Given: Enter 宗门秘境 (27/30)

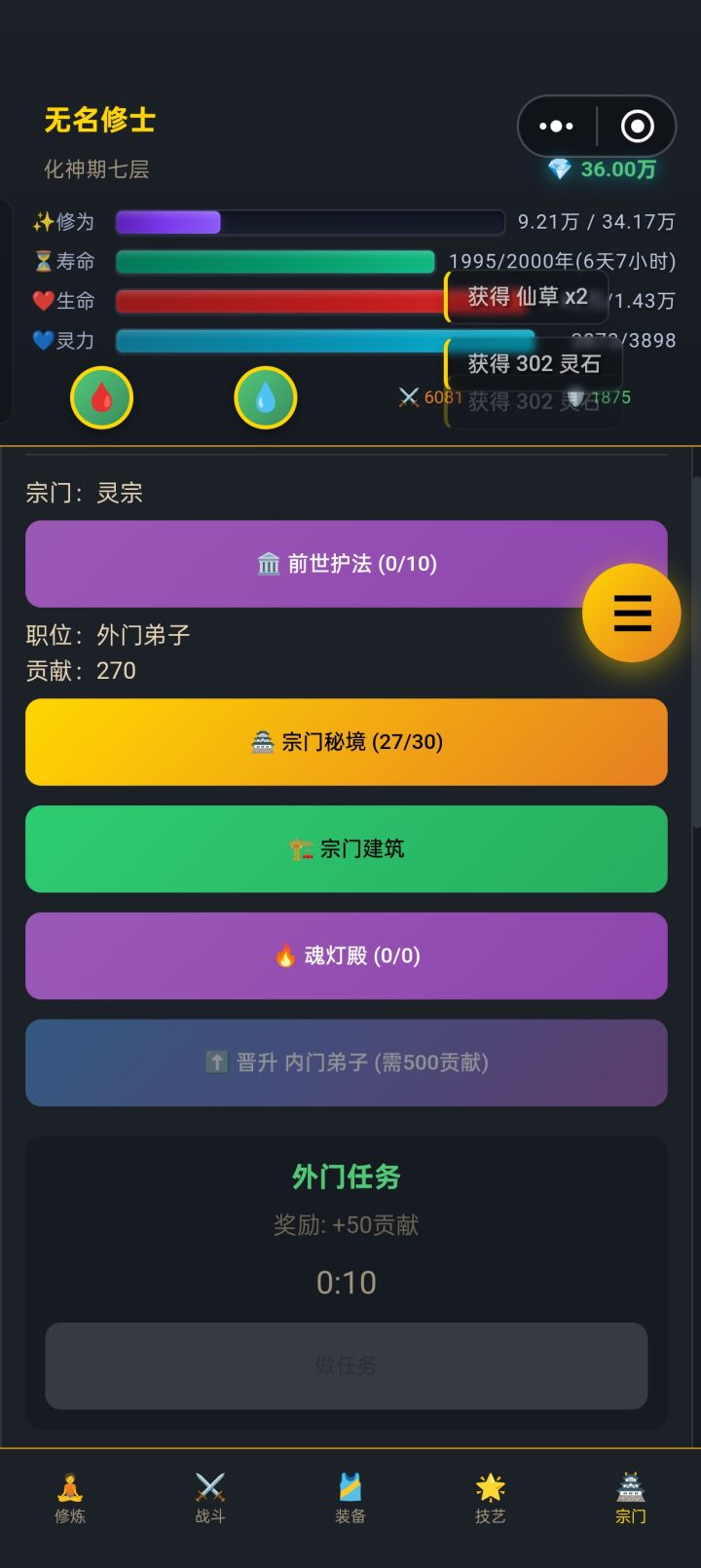Looking at the screenshot, I should pyautogui.click(x=346, y=742).
